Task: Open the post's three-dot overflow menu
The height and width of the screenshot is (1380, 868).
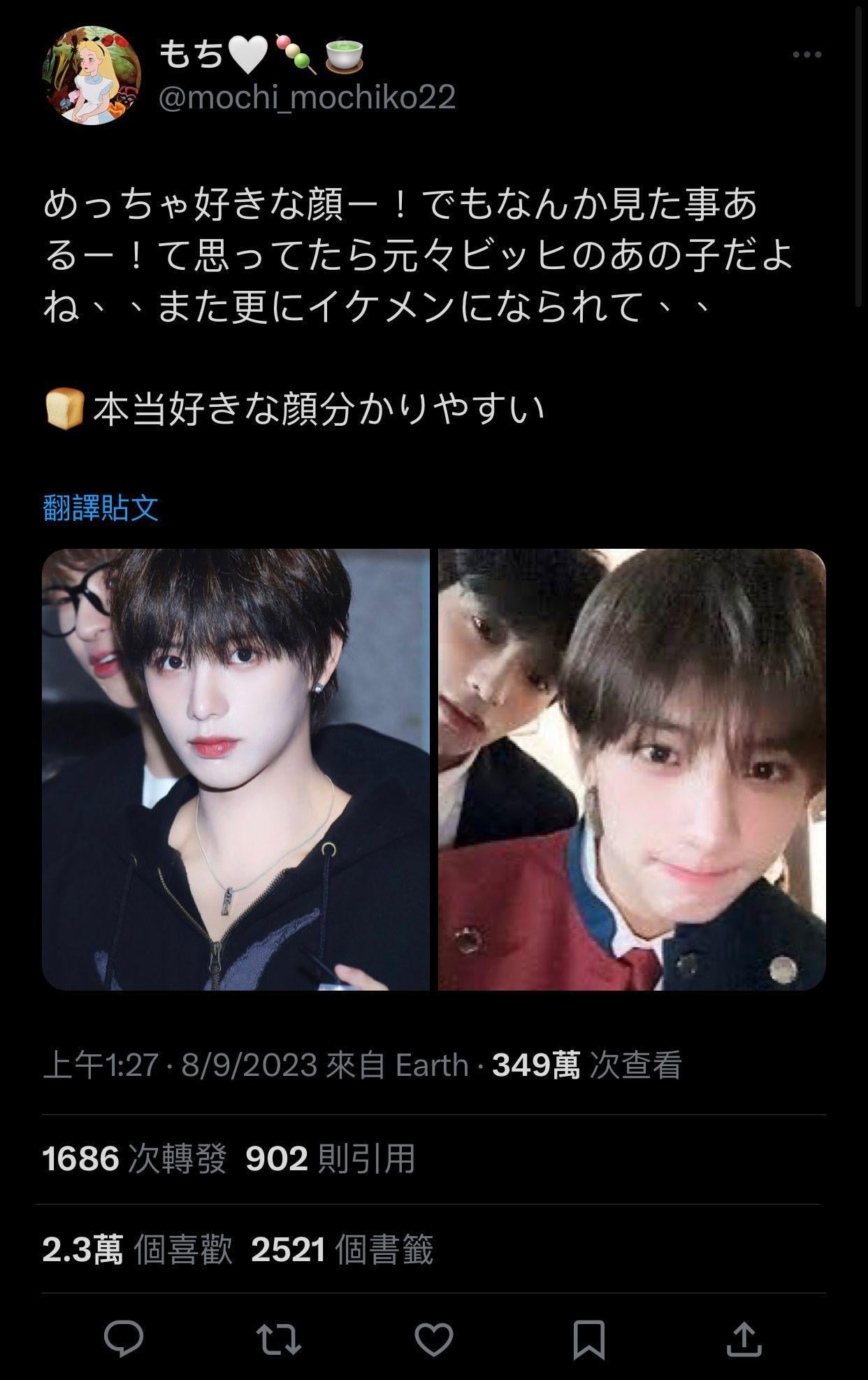Action: pos(806,55)
